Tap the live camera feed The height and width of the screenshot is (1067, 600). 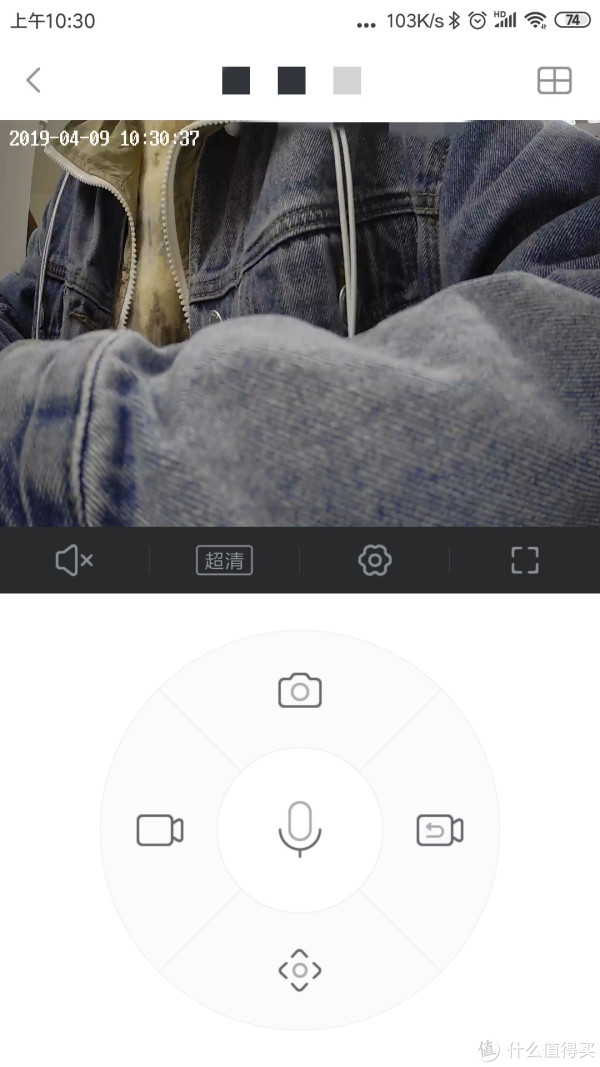[x=300, y=325]
